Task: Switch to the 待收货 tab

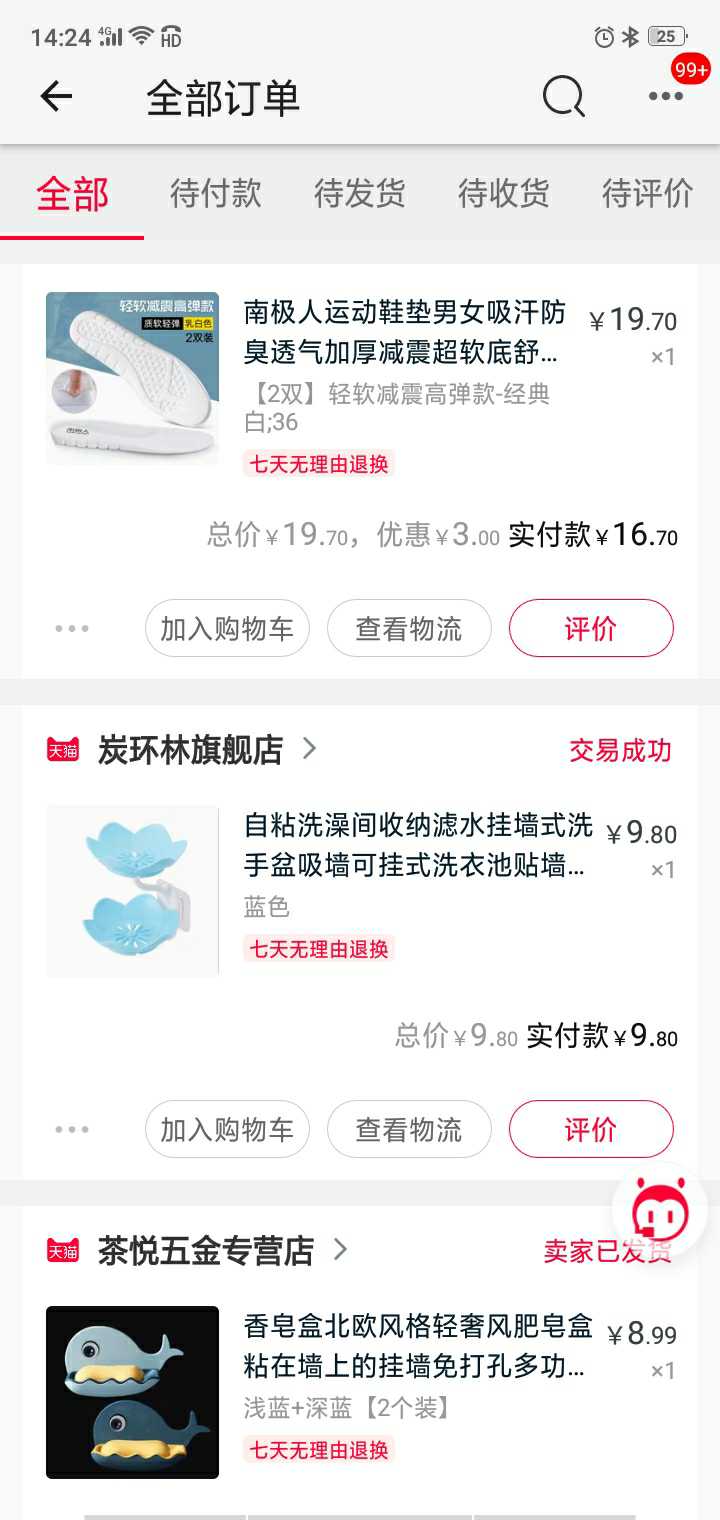Action: (x=504, y=192)
